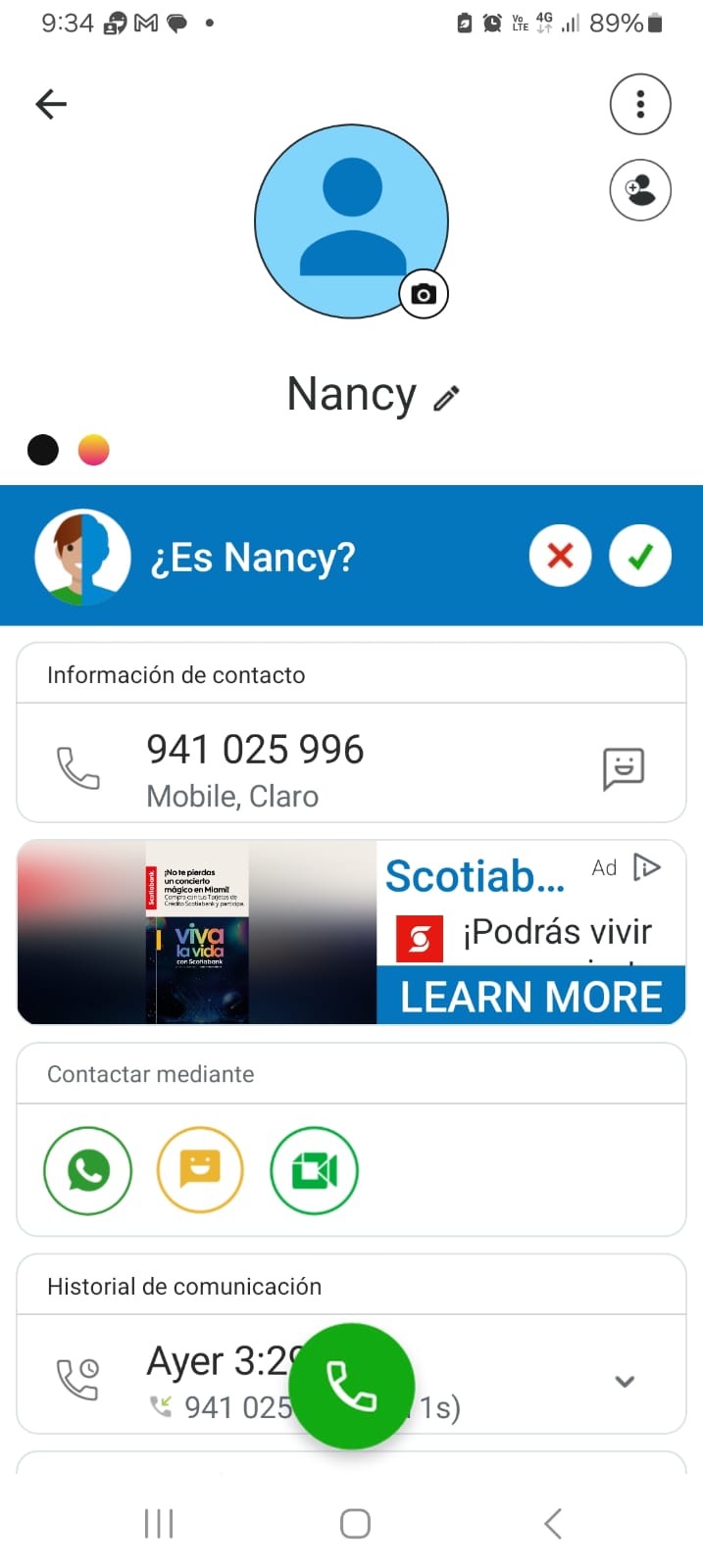Send SMS to 941 025 996
Screen dimensions: 703x1568
pyautogui.click(x=624, y=768)
